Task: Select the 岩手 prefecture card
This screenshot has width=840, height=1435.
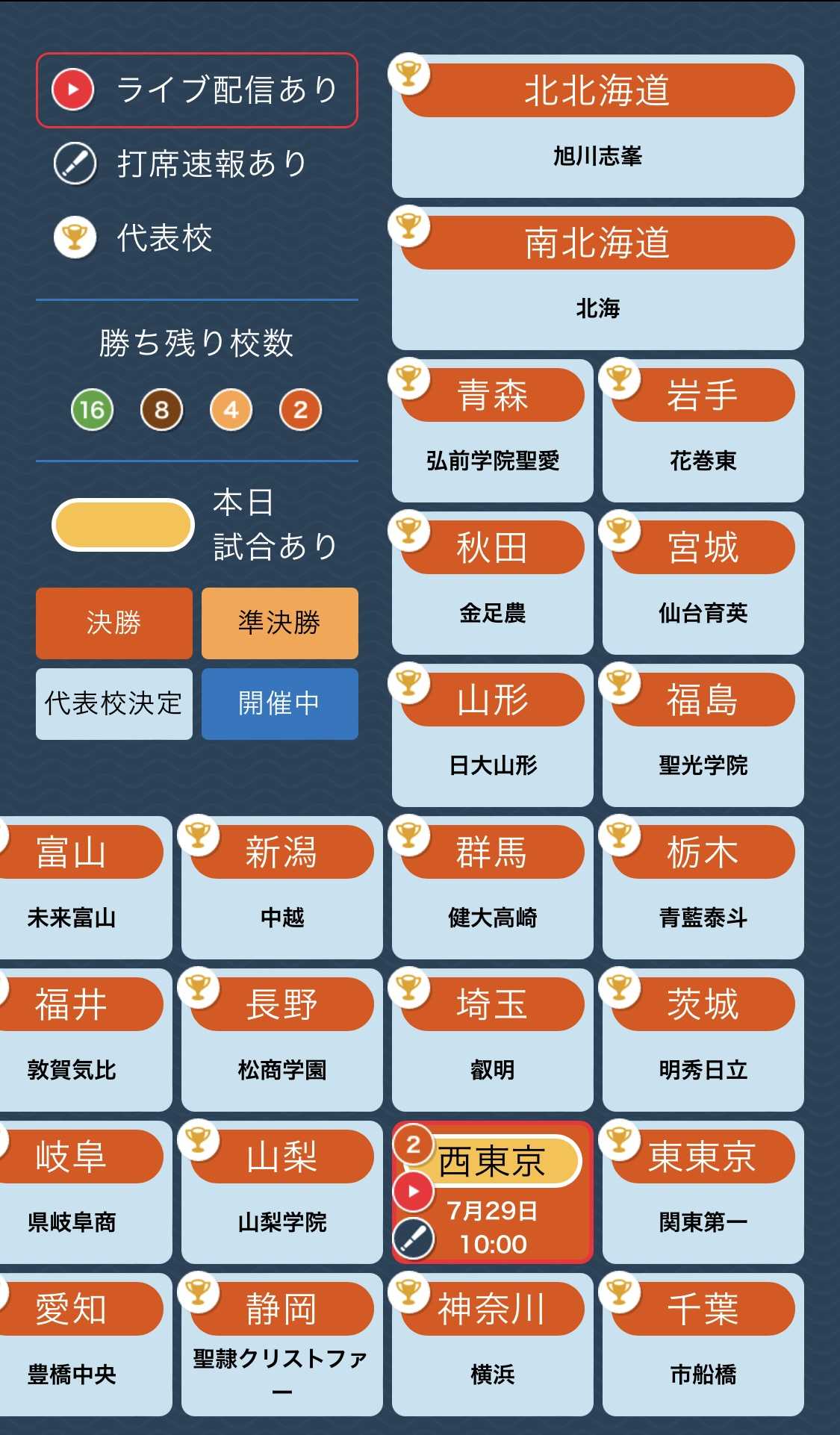Action: point(703,431)
